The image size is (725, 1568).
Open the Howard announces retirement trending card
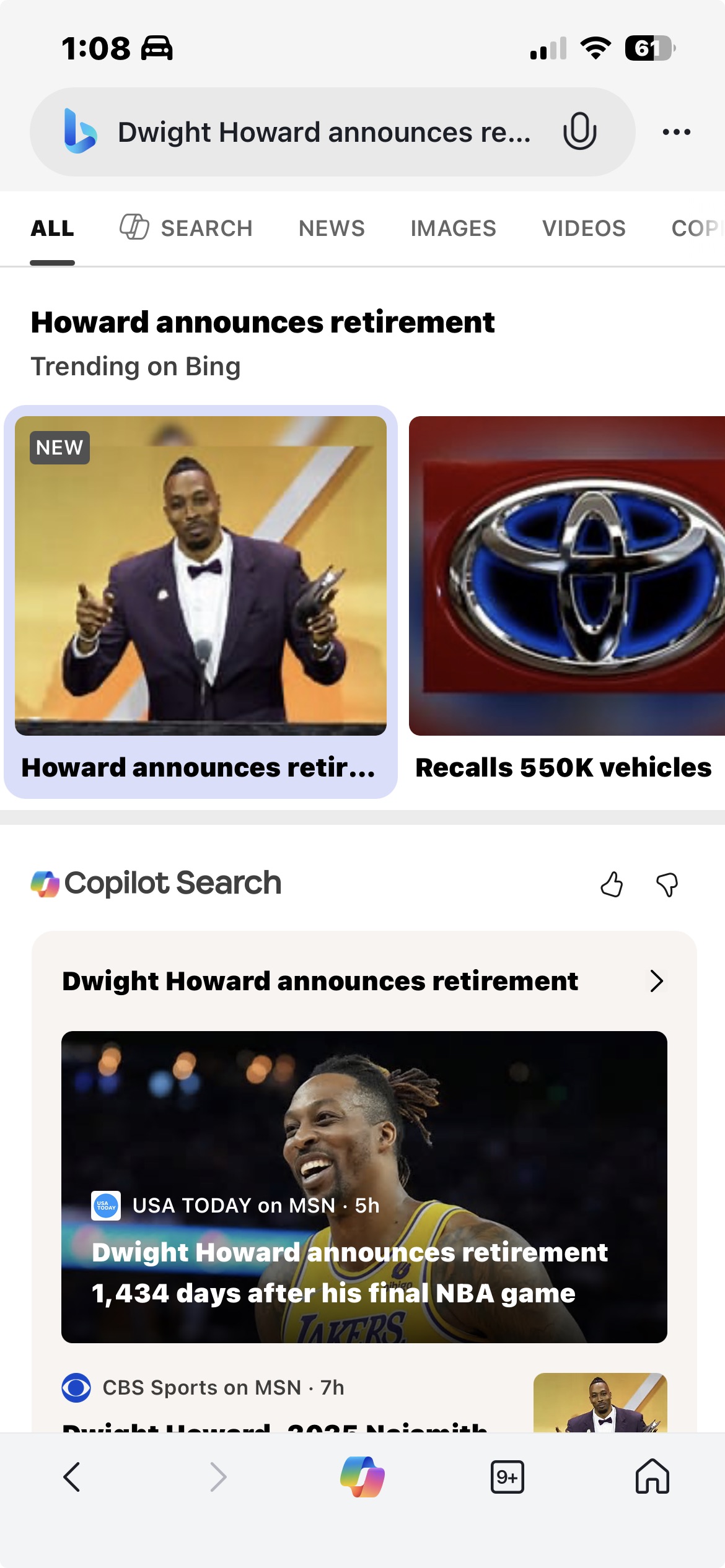[x=201, y=601]
